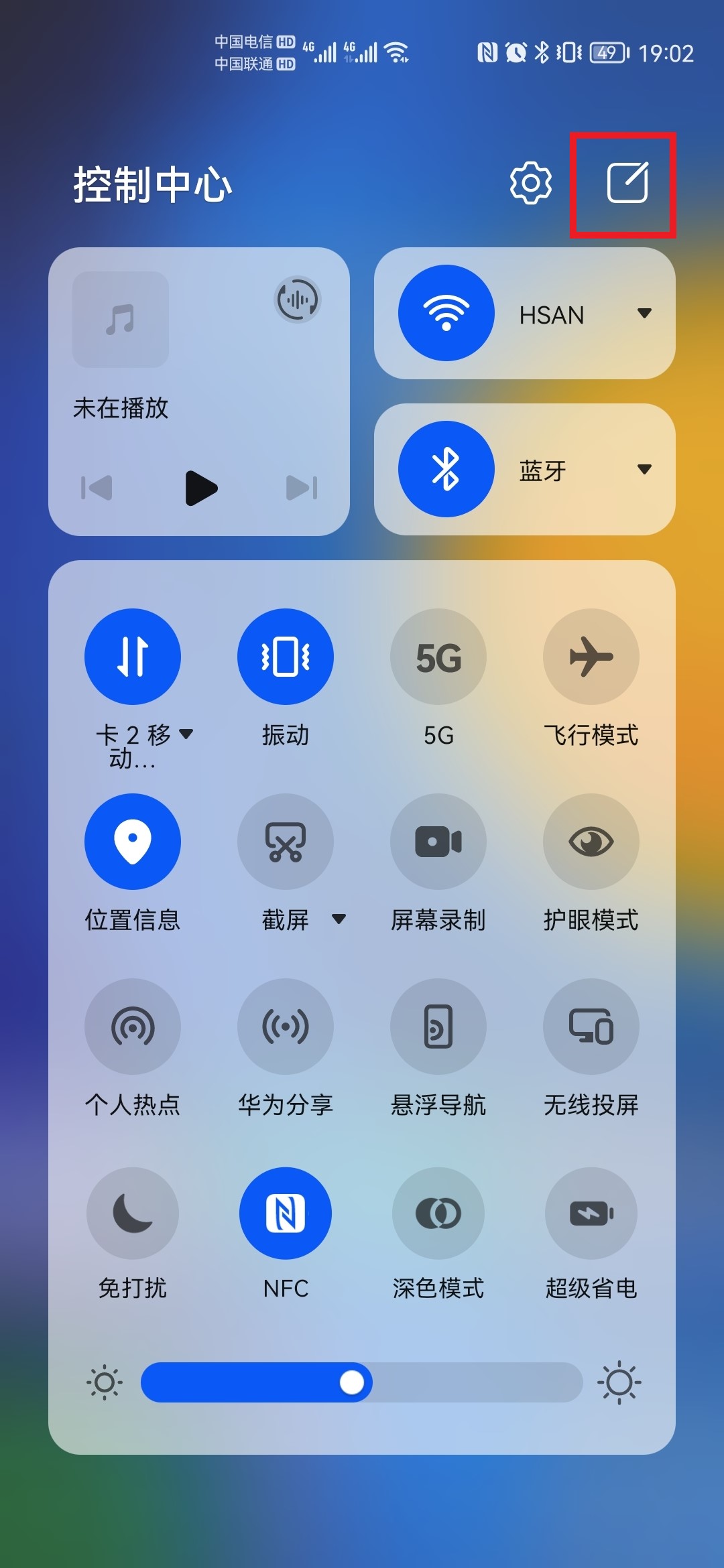Toggle NFC off
724x1568 pixels.
coord(286,1213)
